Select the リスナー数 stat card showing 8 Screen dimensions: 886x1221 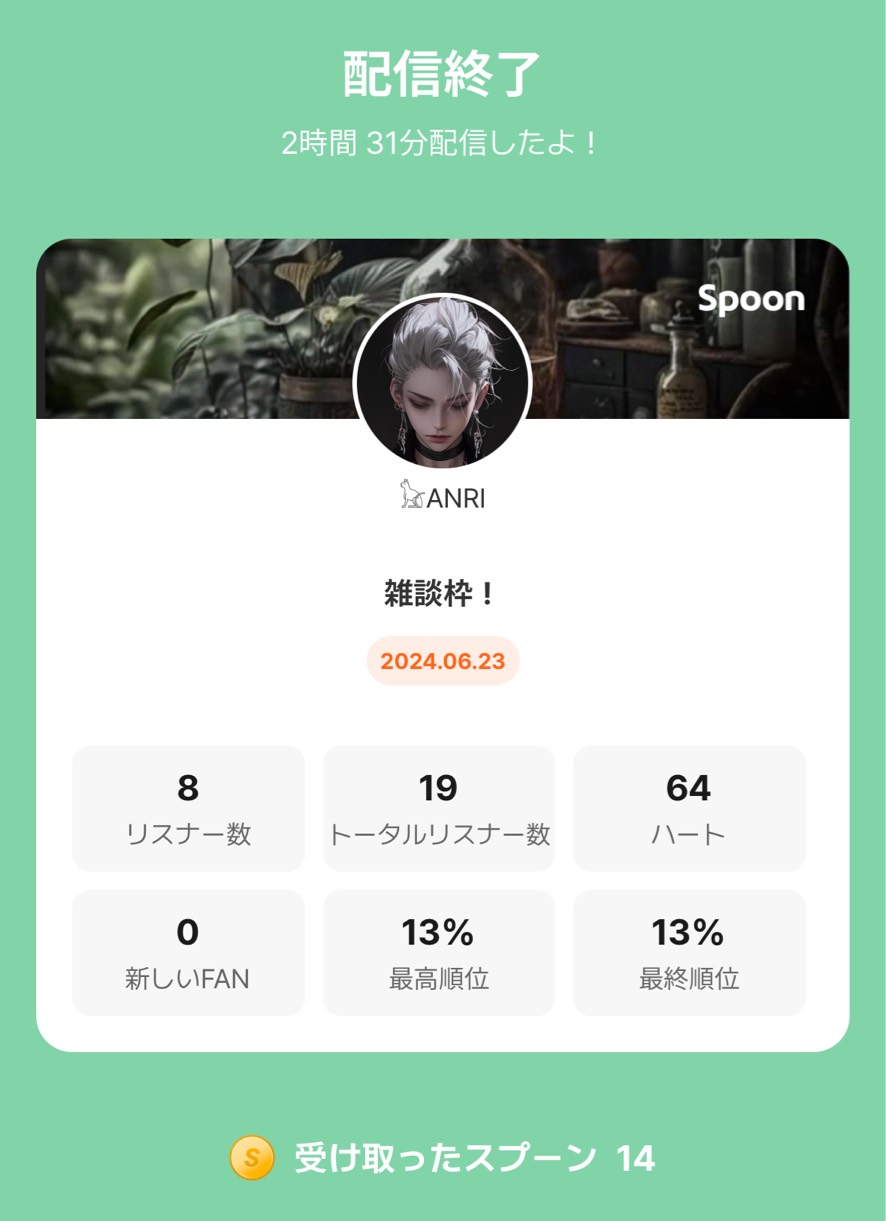point(188,806)
